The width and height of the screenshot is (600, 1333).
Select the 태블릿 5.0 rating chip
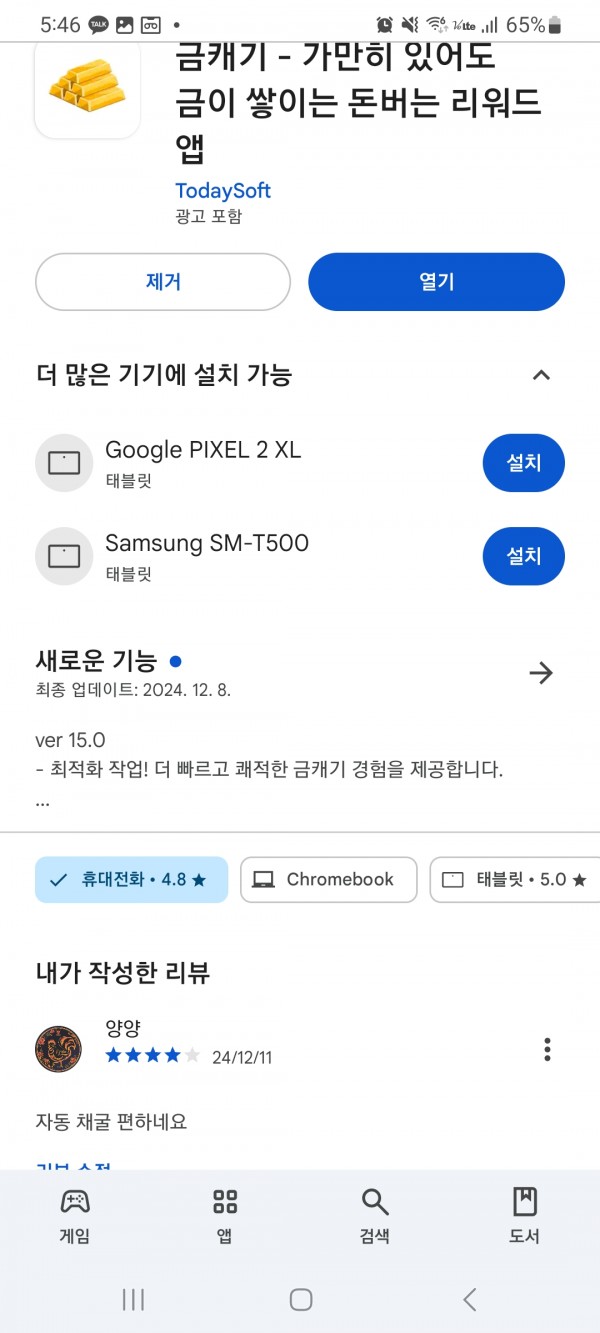coord(515,880)
